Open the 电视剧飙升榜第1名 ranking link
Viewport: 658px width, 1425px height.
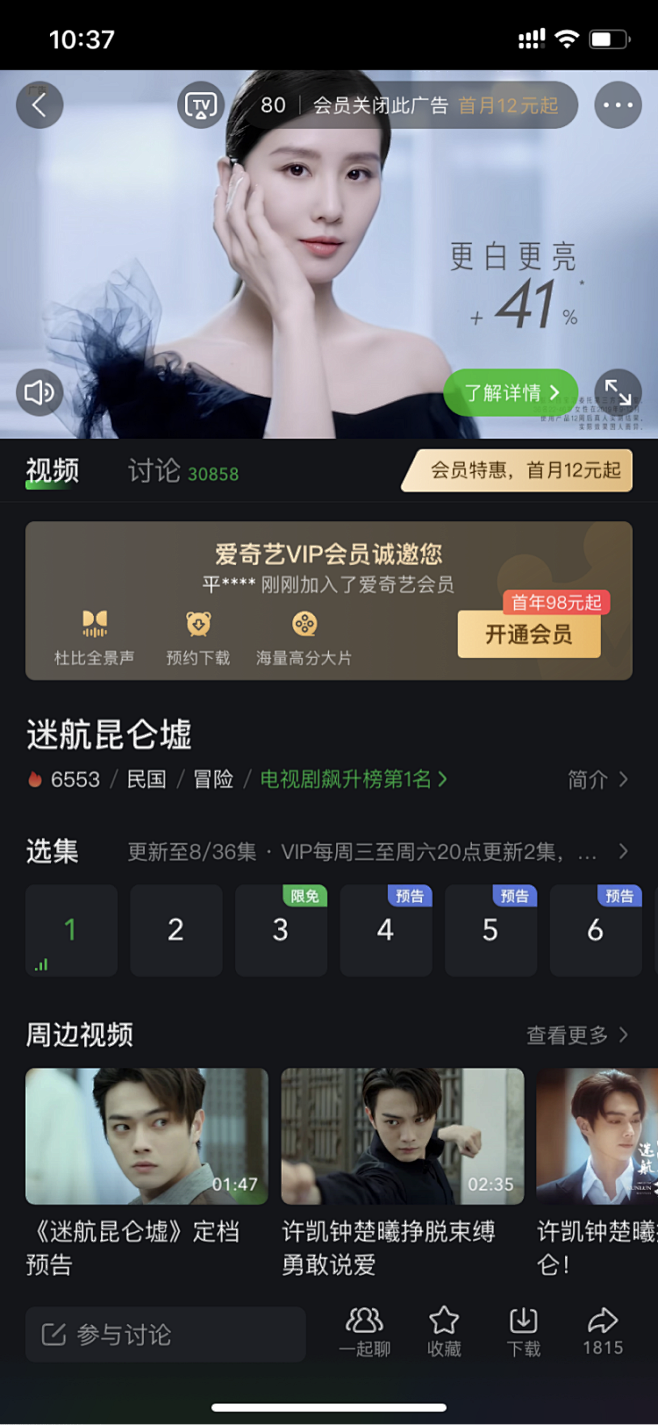(x=354, y=779)
